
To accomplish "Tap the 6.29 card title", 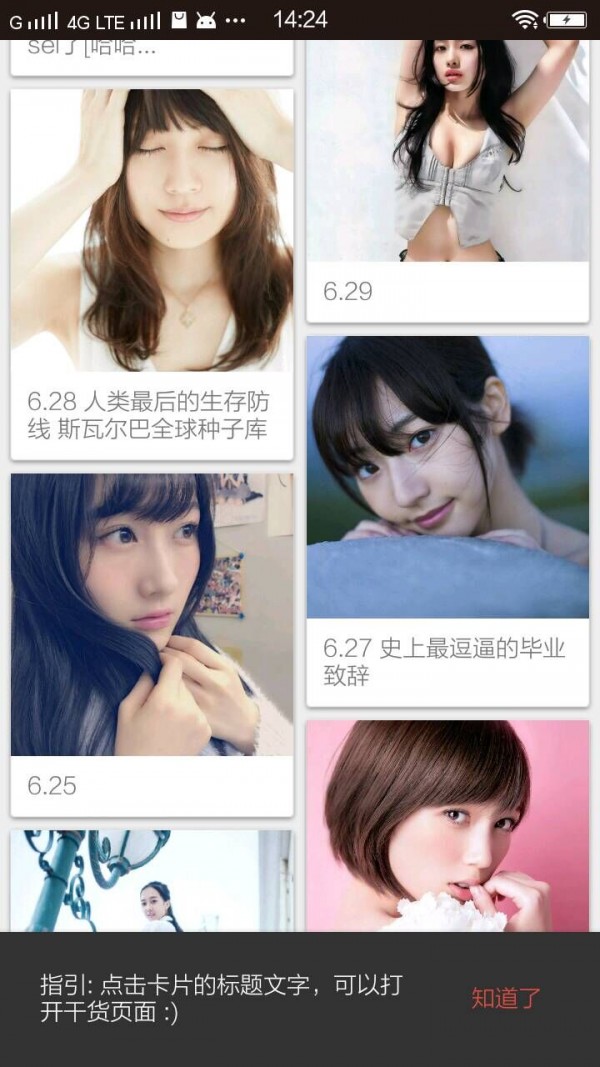I will 348,291.
